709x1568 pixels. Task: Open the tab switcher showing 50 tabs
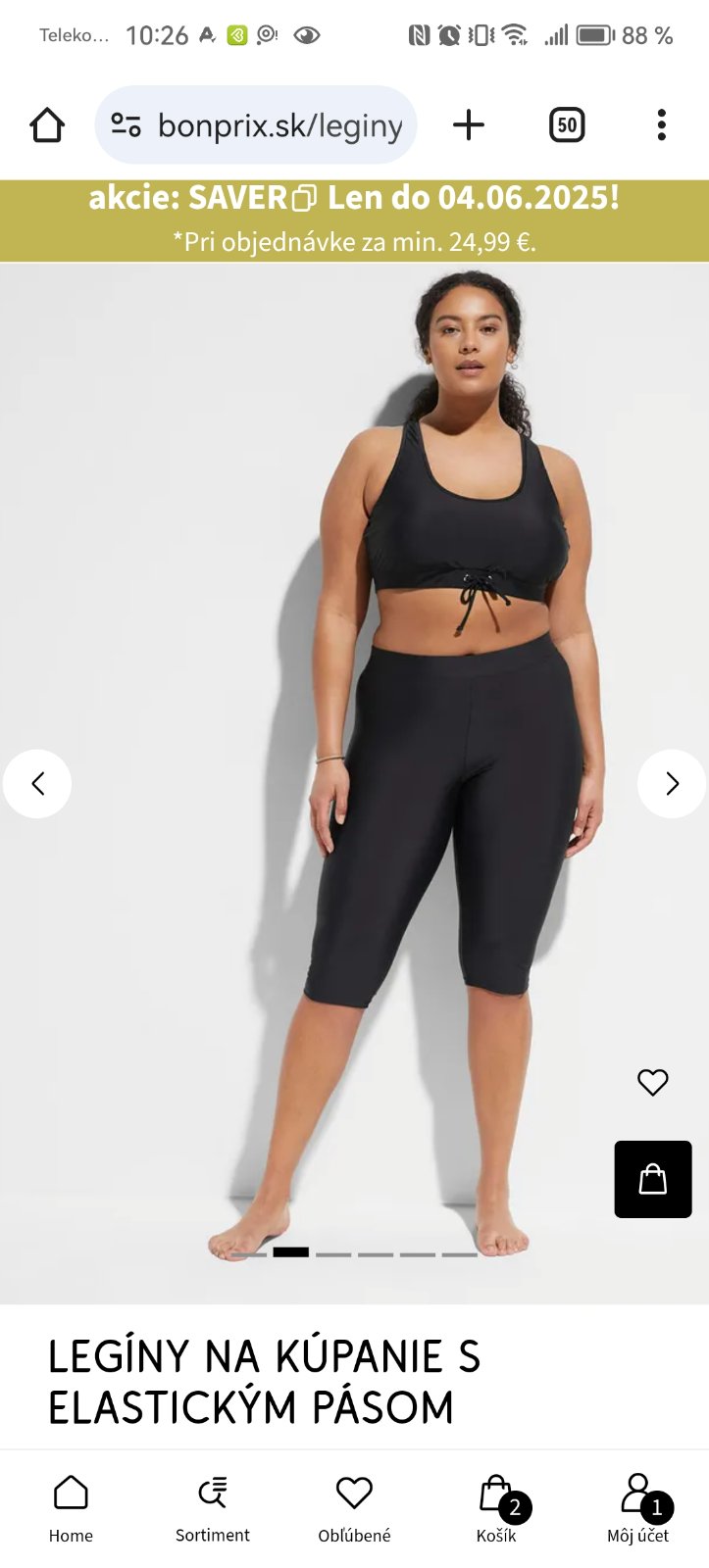coord(567,125)
